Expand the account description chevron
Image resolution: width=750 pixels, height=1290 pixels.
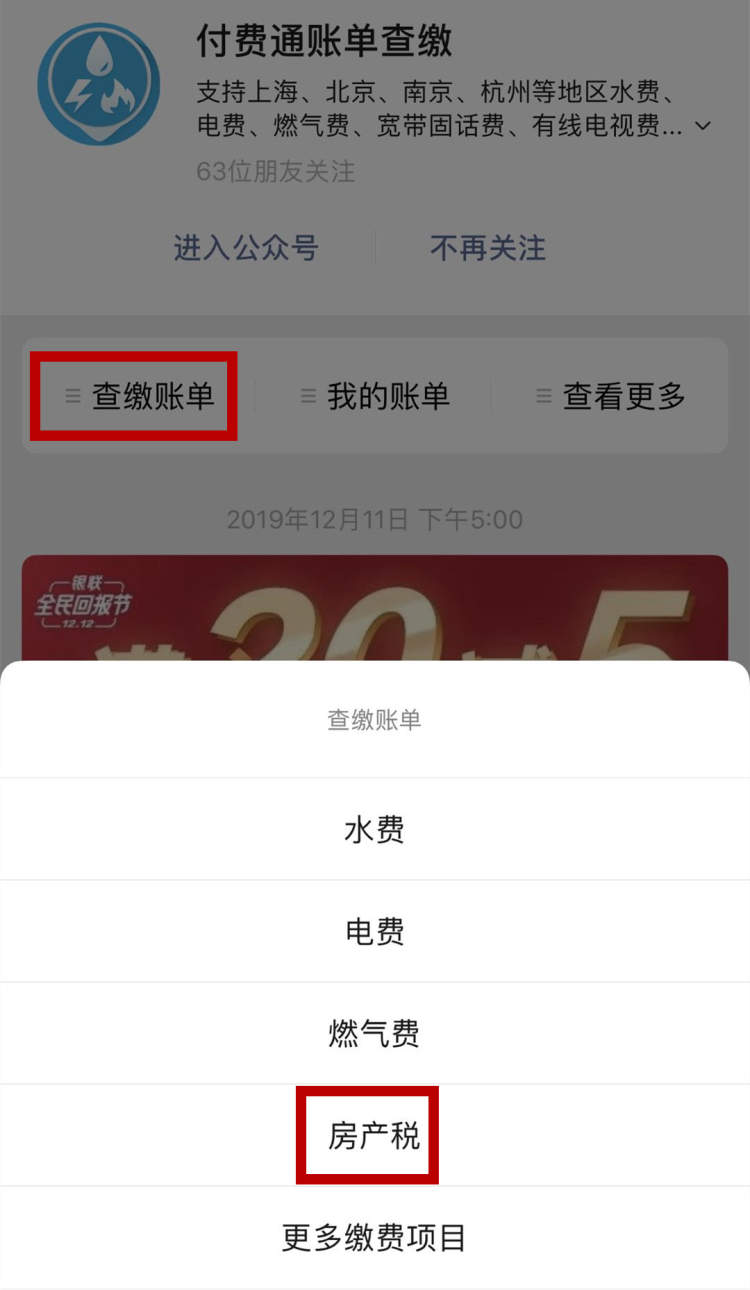(702, 126)
